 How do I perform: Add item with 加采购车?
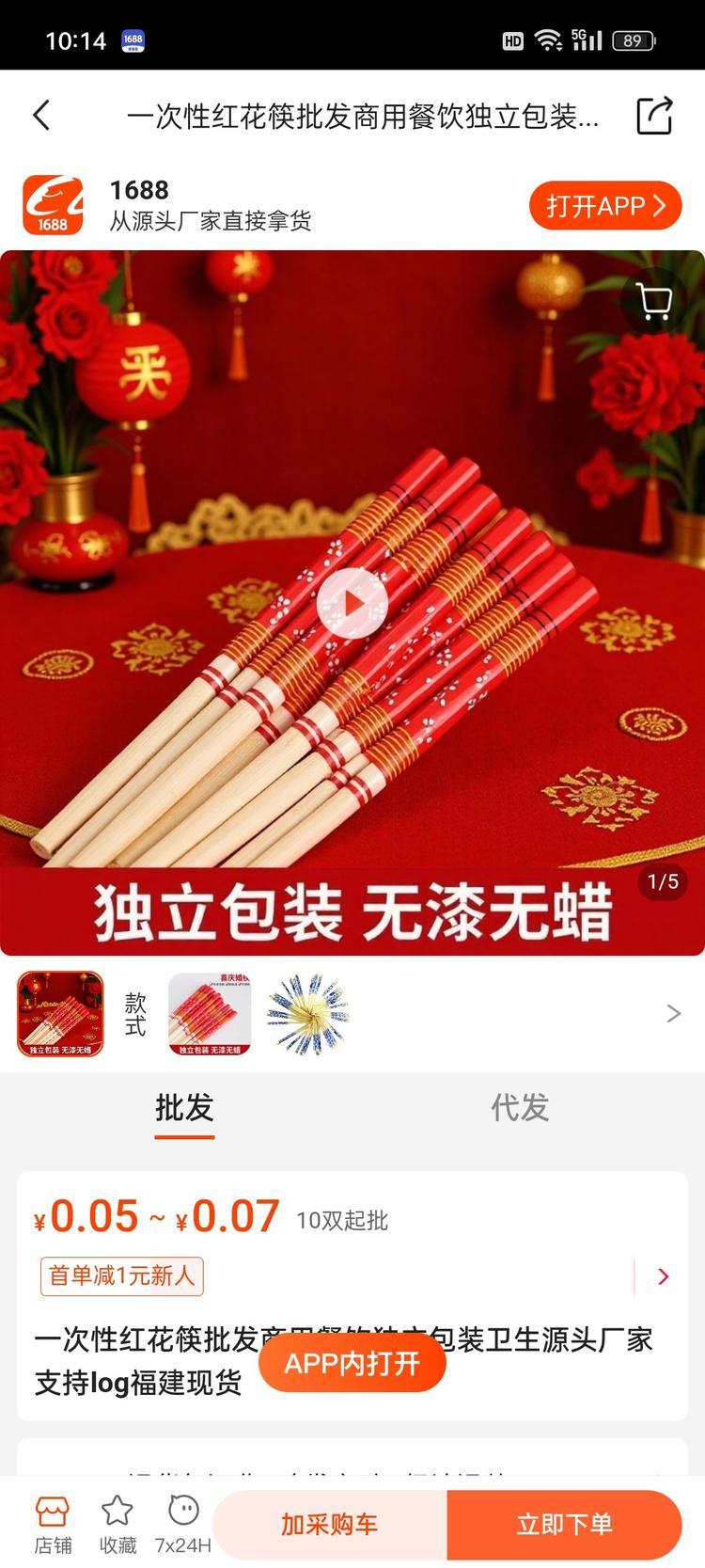click(329, 1525)
